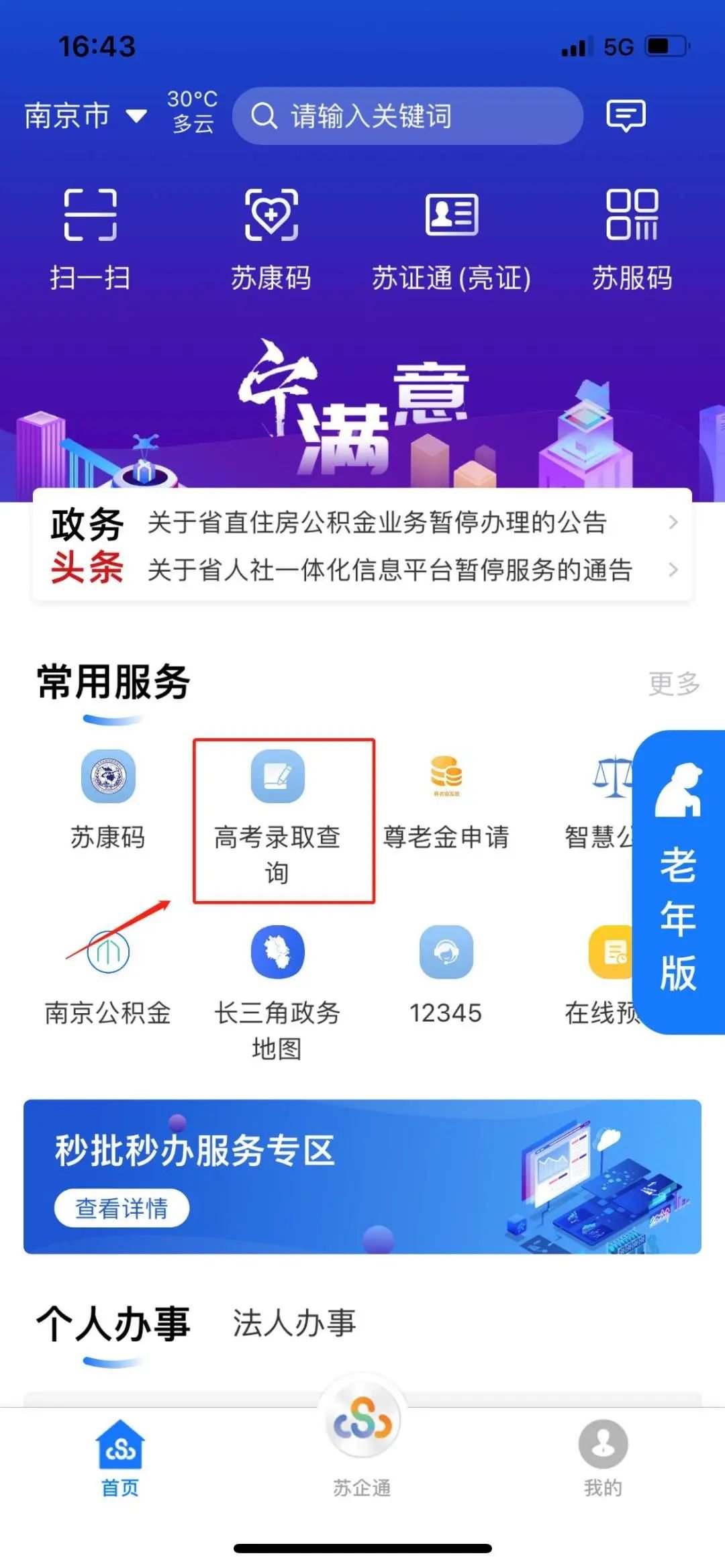The height and width of the screenshot is (1568, 725).
Task: Tap 查看详情 on the 秒批秒办 banner
Action: coord(122,1208)
